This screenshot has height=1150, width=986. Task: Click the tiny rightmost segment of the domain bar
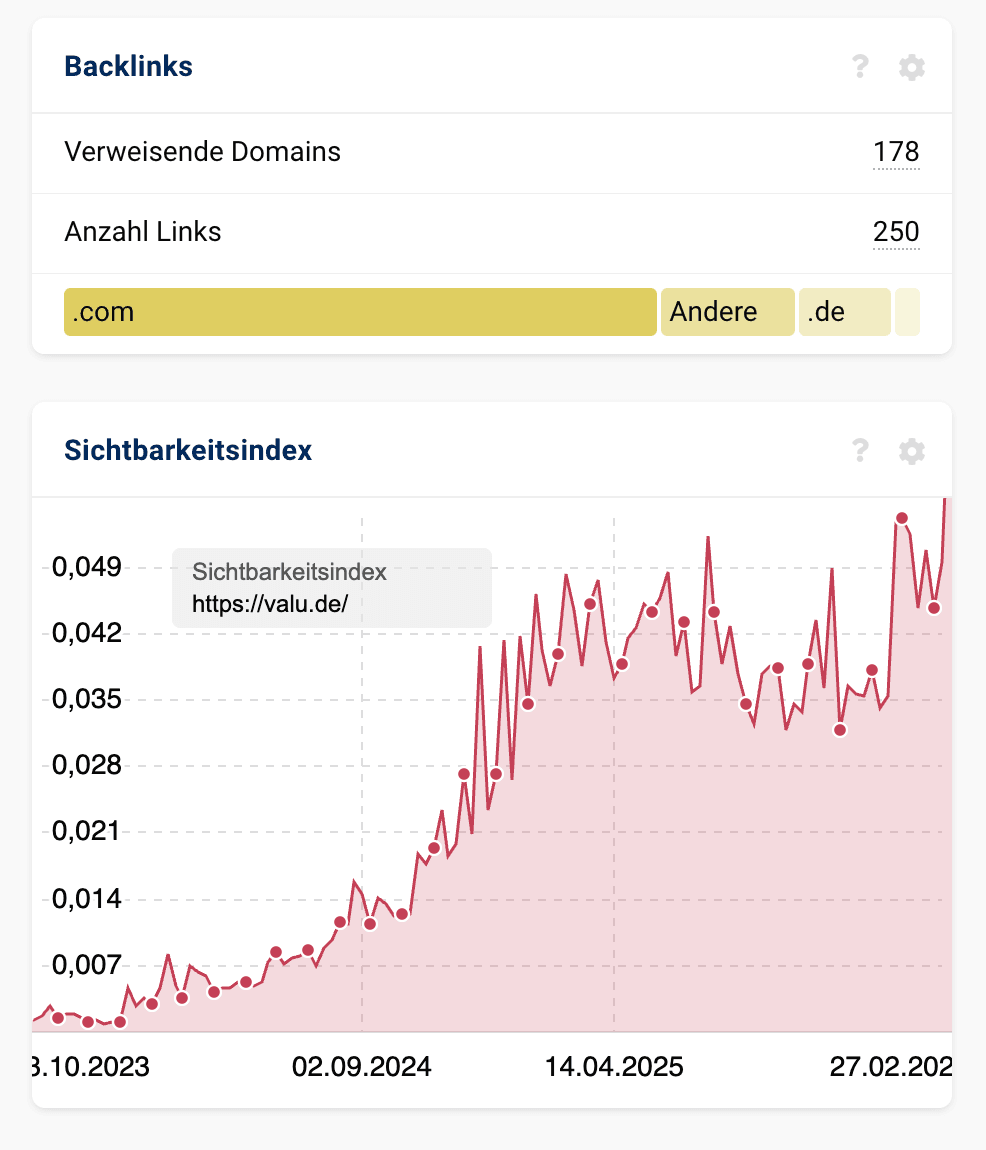click(x=908, y=312)
